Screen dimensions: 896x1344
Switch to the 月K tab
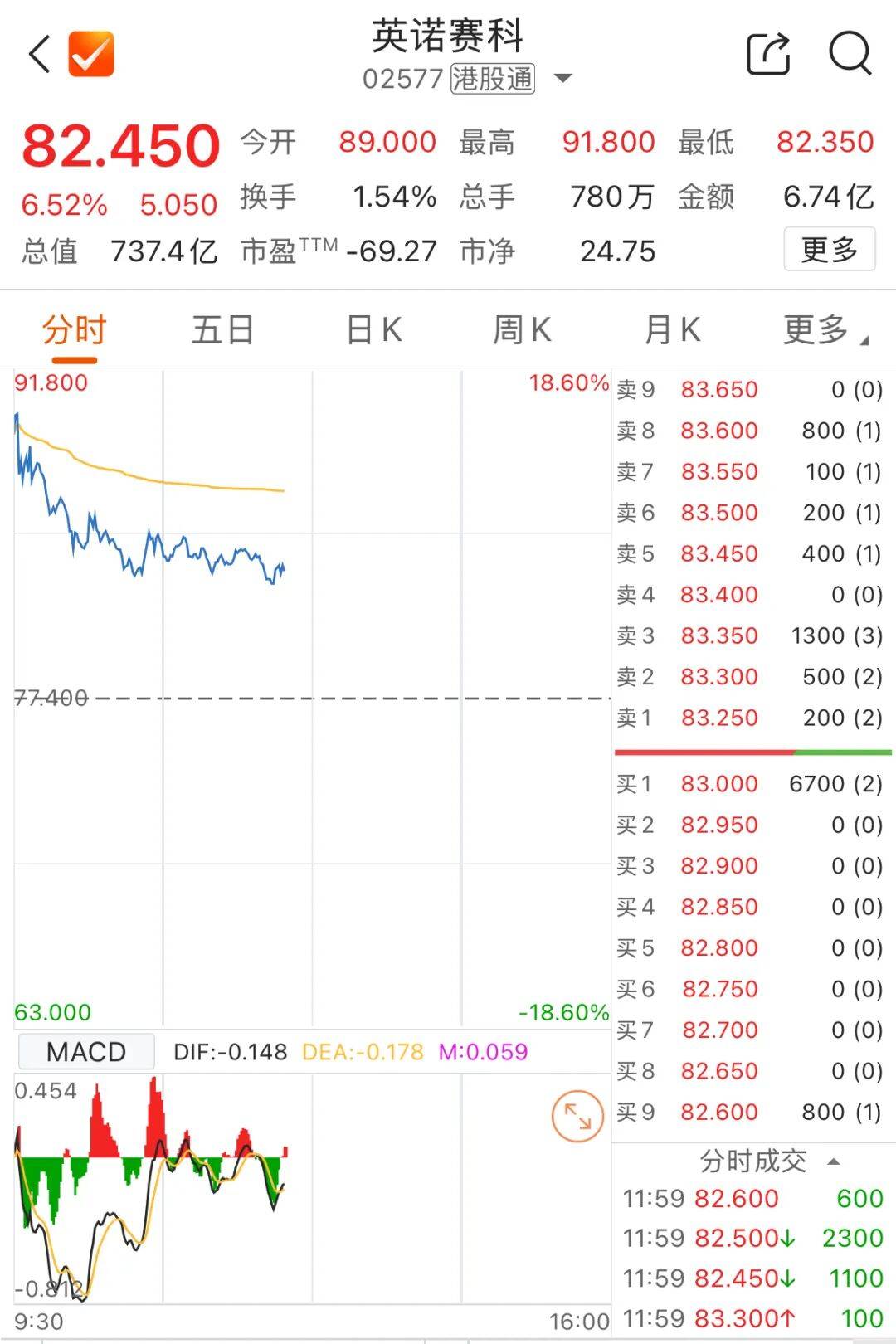[x=672, y=330]
